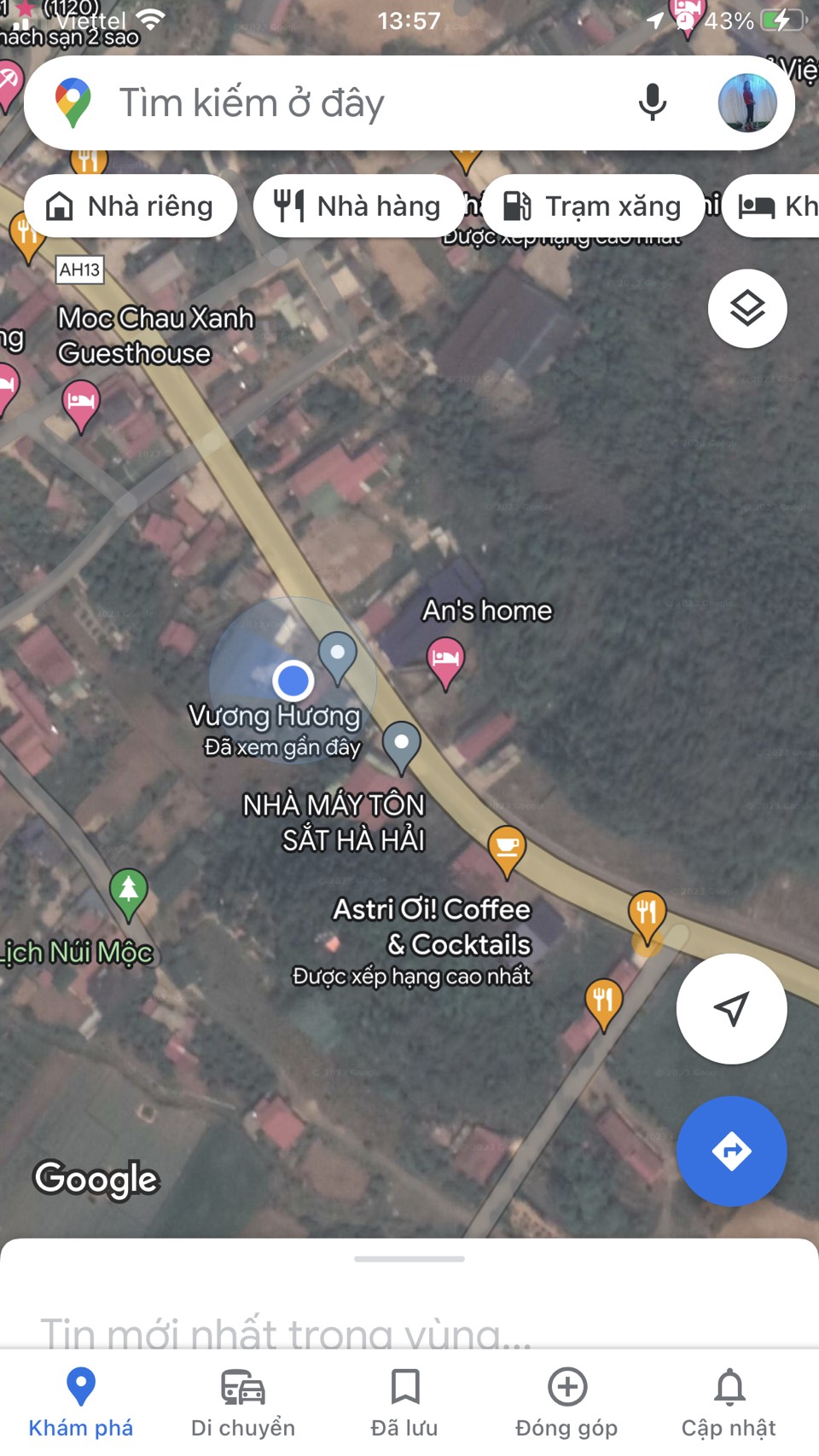
Task: Center map on my current location
Action: pyautogui.click(x=731, y=1009)
